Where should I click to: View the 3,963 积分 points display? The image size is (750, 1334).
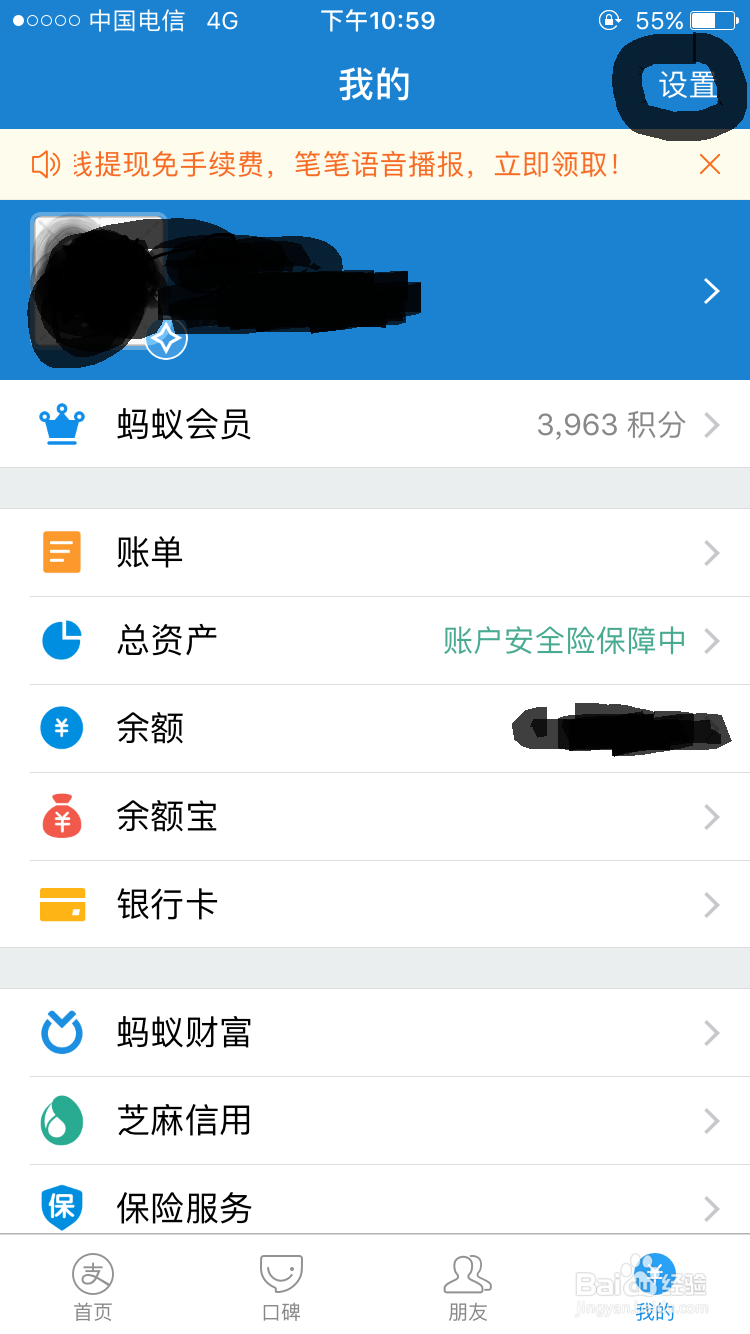click(x=617, y=424)
